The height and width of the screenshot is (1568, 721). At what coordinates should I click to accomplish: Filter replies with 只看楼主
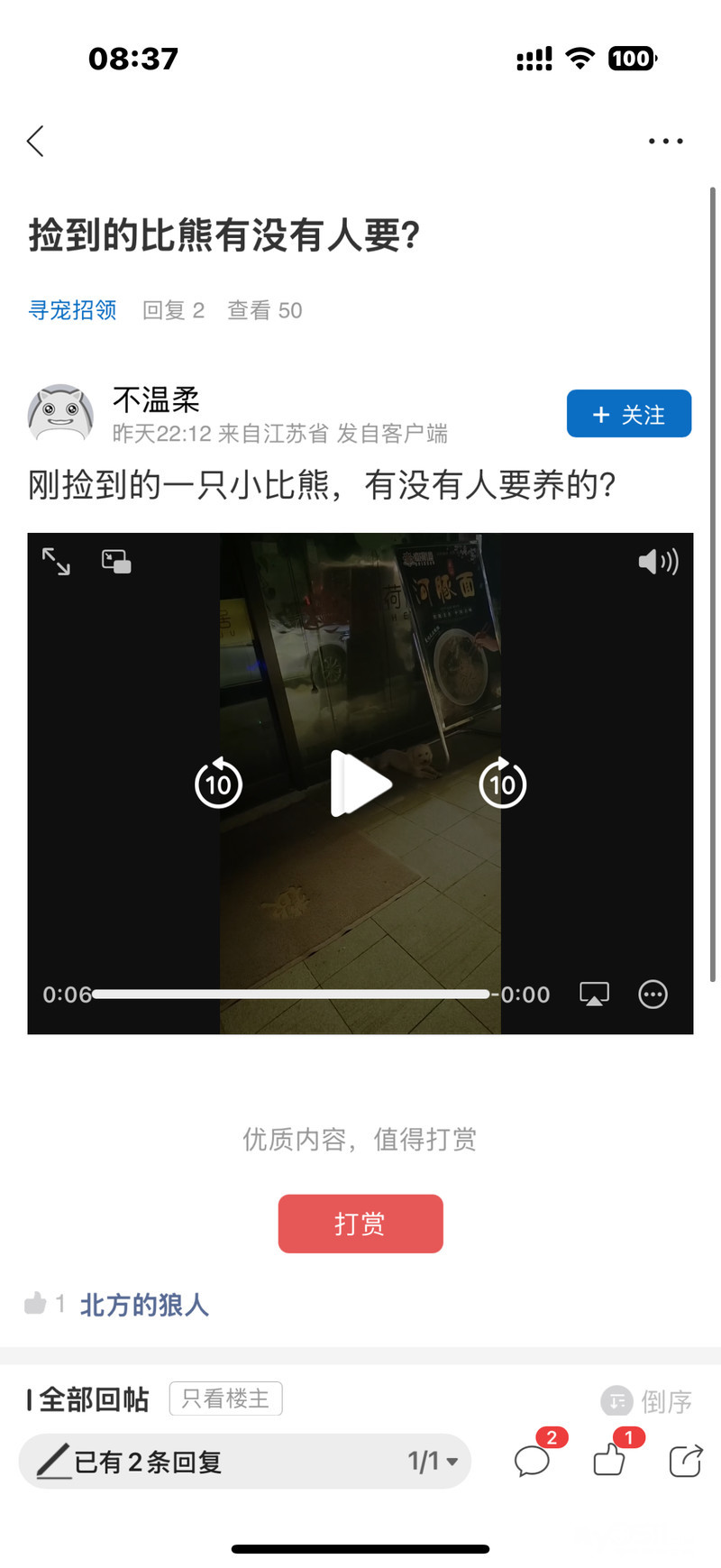point(225,1398)
